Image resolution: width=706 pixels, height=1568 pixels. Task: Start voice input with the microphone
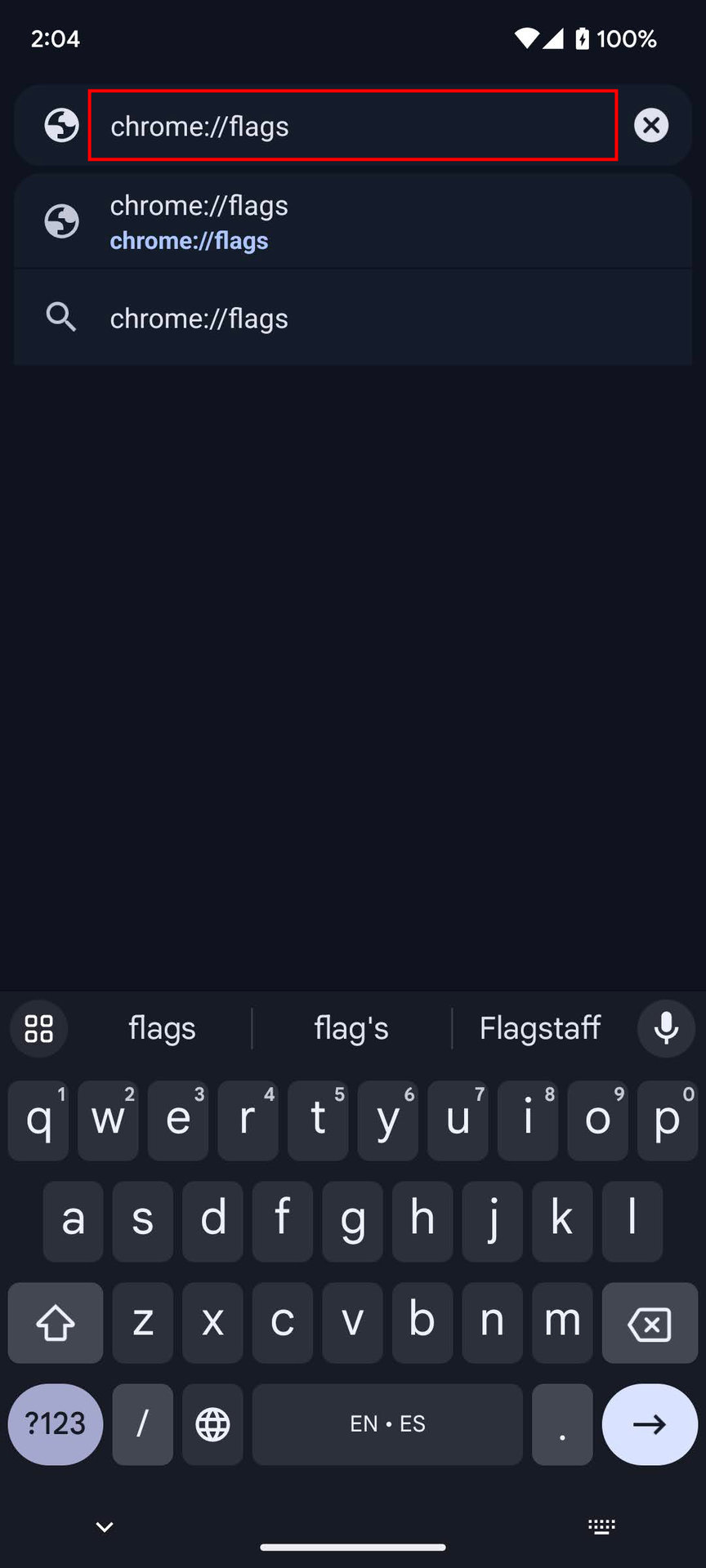click(x=666, y=1028)
